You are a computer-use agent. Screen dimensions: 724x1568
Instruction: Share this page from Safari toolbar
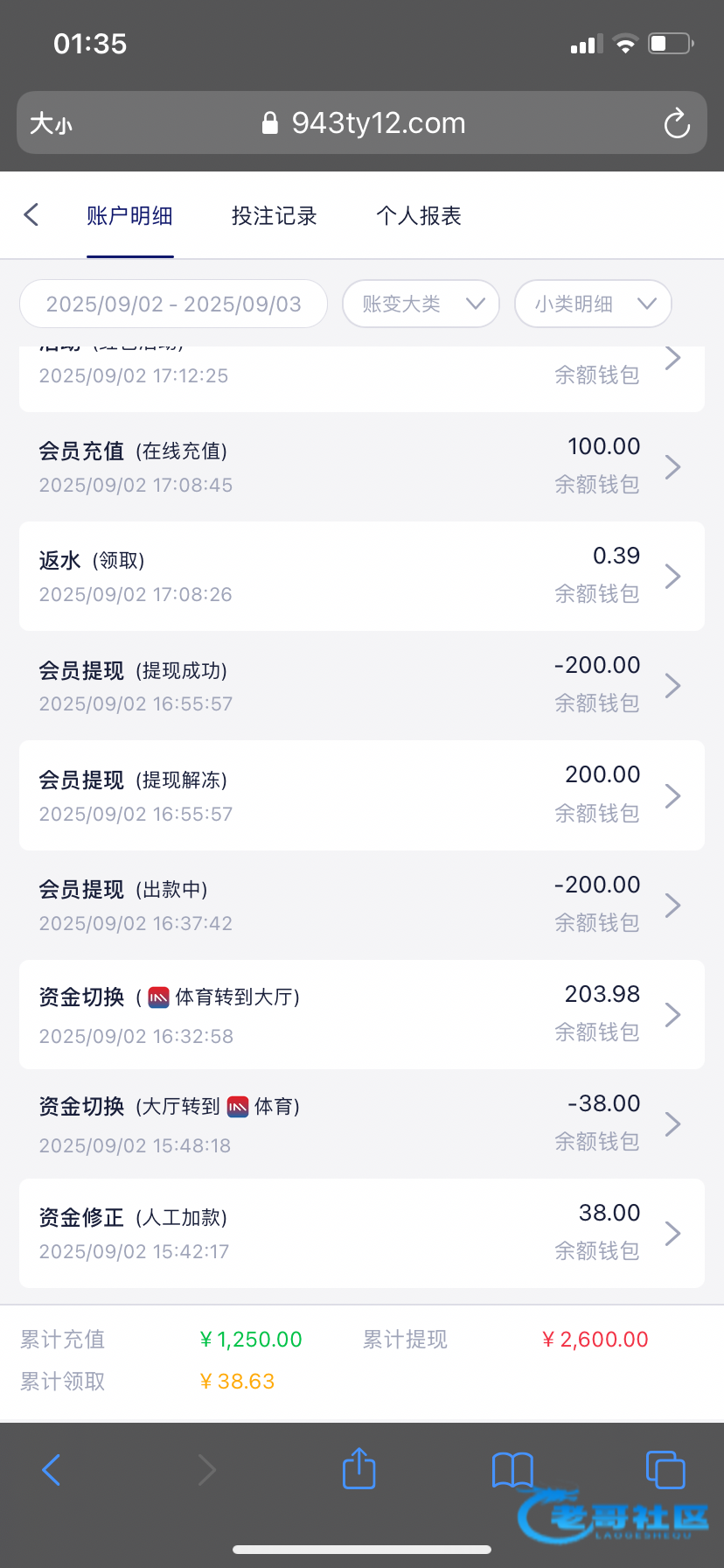[x=359, y=1468]
